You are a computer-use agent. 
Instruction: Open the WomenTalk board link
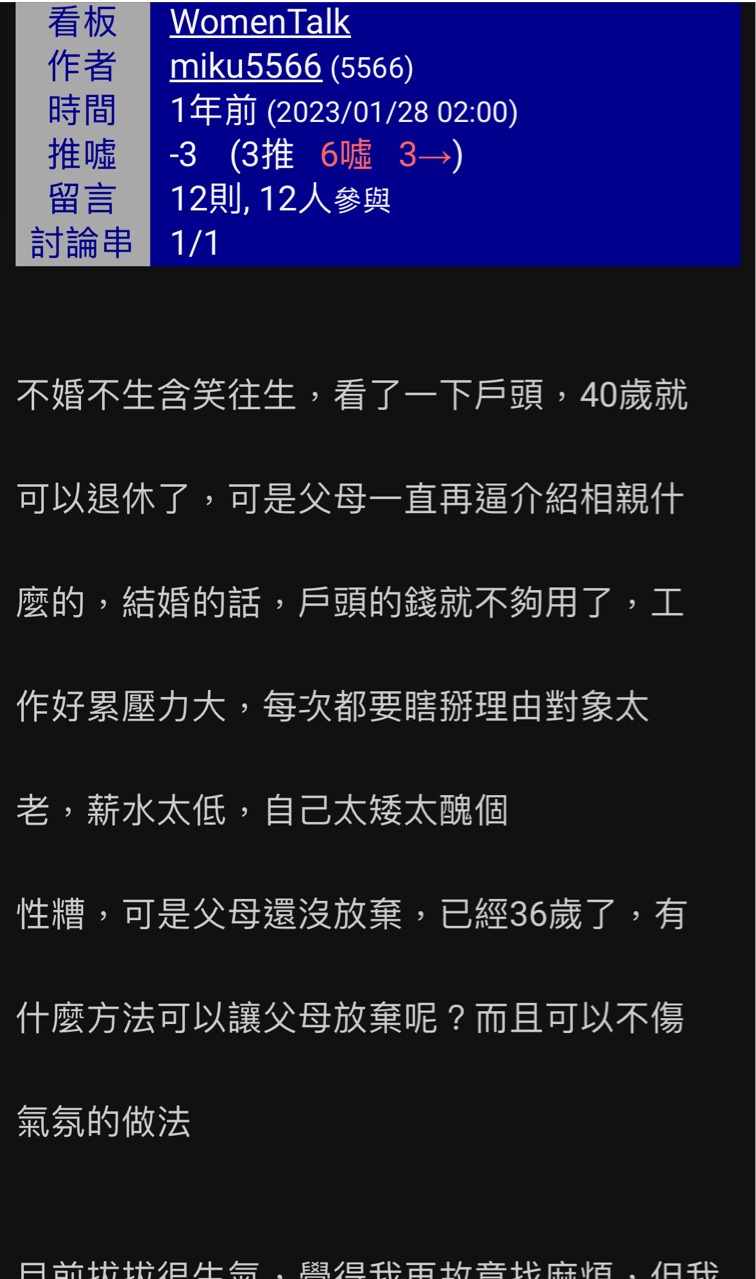click(260, 22)
